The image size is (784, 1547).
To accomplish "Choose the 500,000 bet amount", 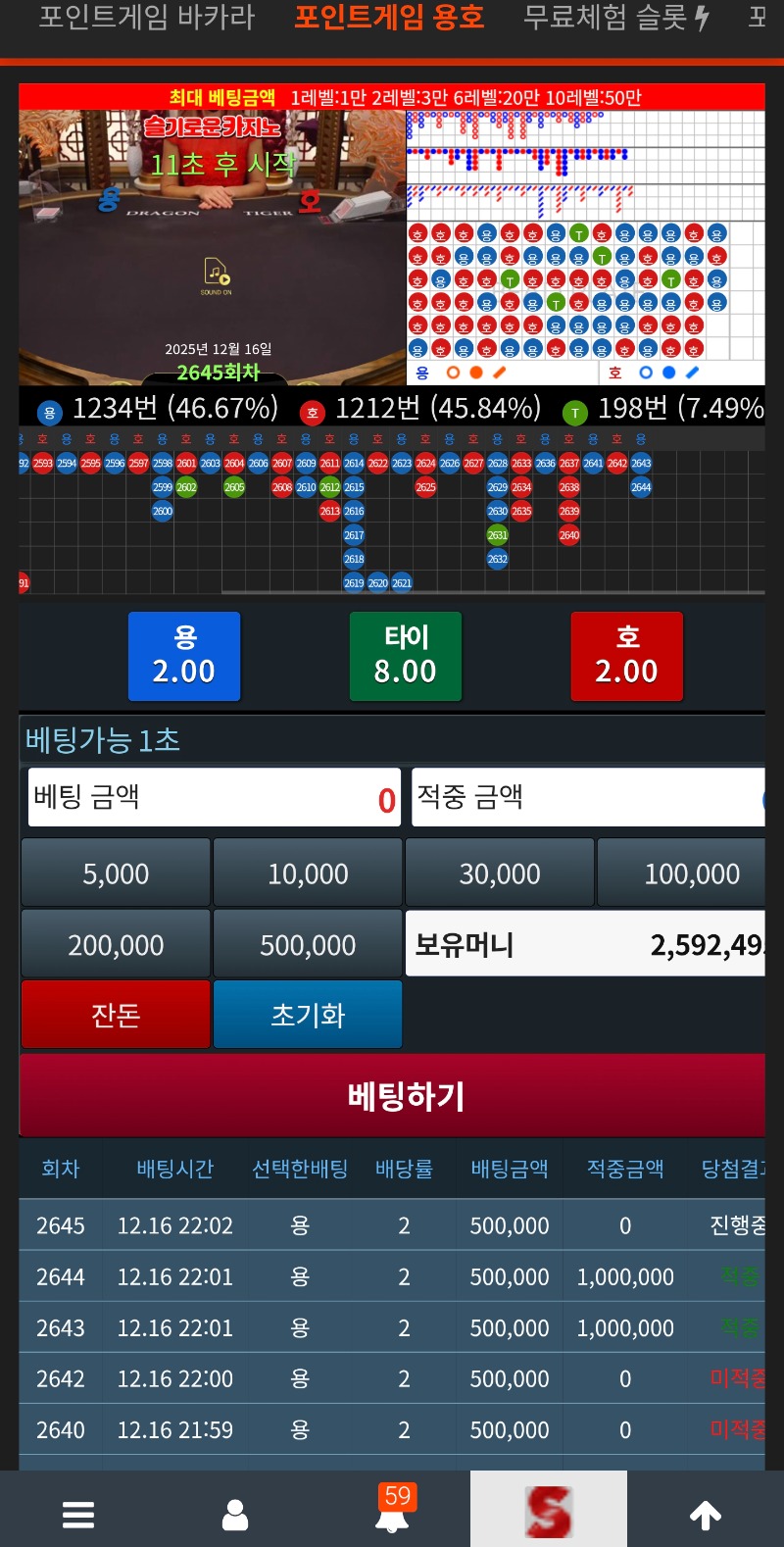I will (308, 945).
